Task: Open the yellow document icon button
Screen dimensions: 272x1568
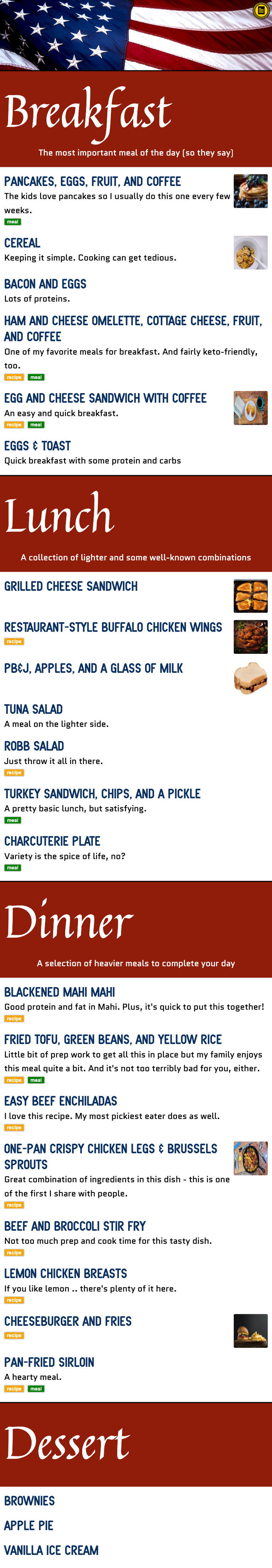Action: pos(260,10)
